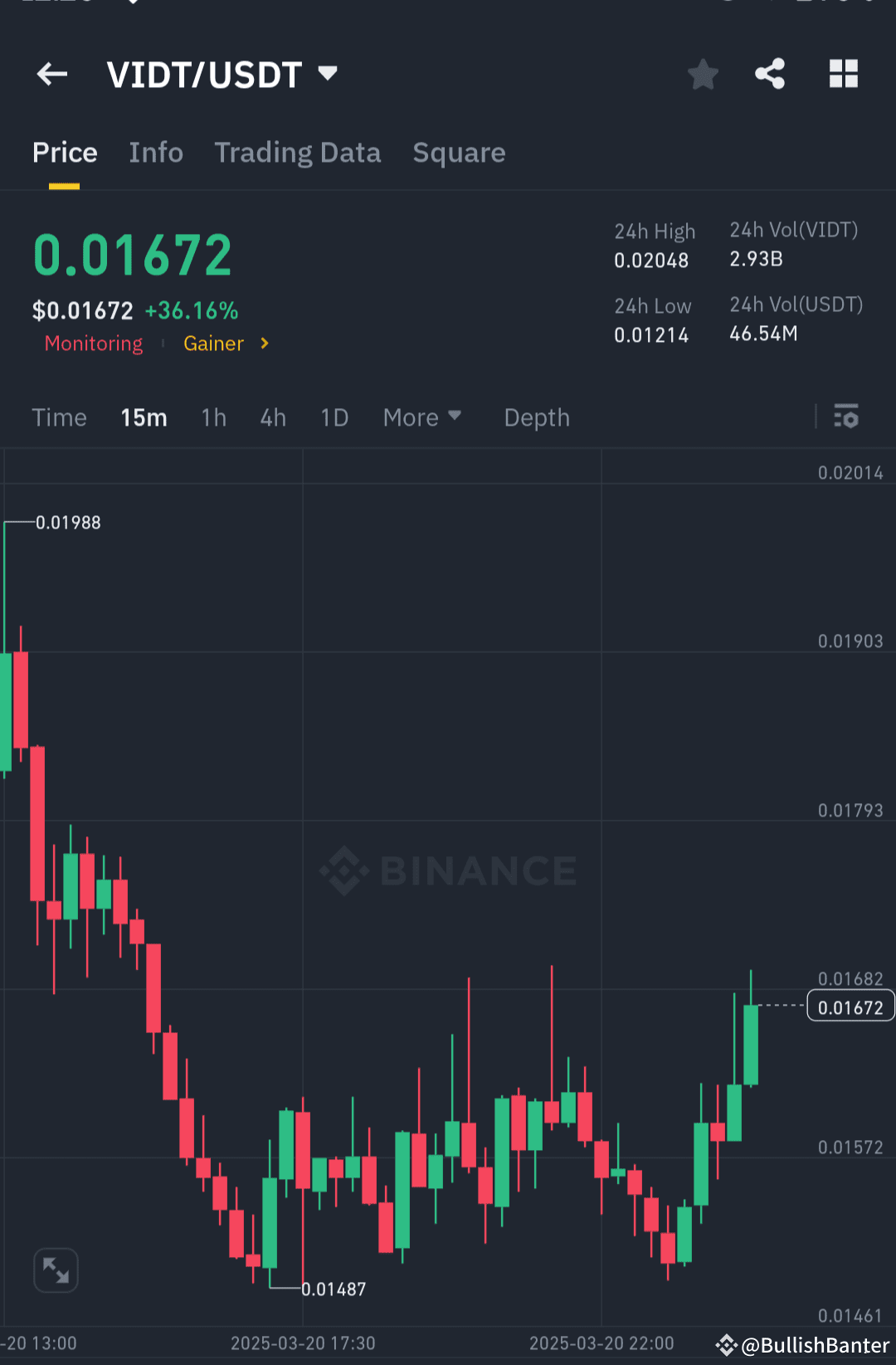
Task: Expand the chart to fullscreen
Action: tap(56, 1270)
